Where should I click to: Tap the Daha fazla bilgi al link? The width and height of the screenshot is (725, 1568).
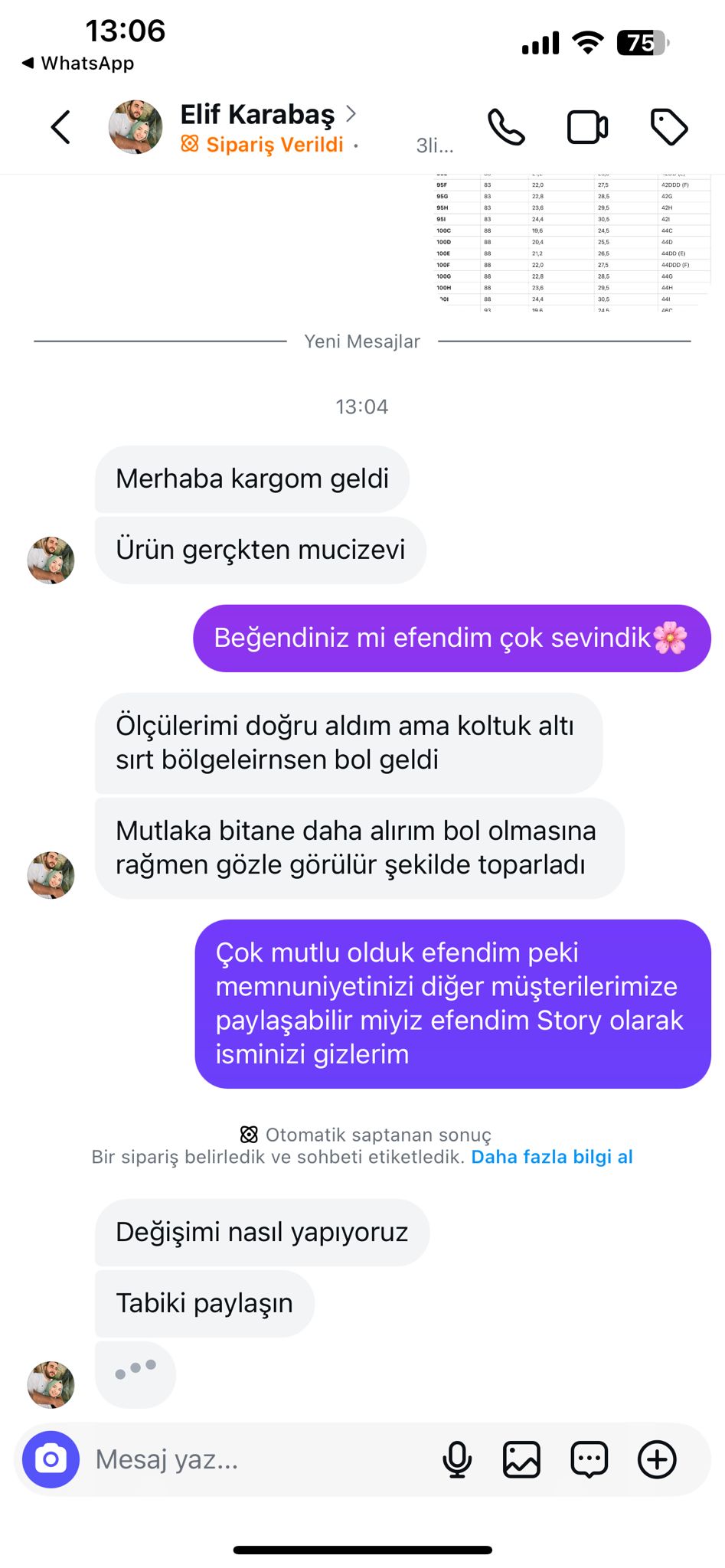tap(552, 1157)
